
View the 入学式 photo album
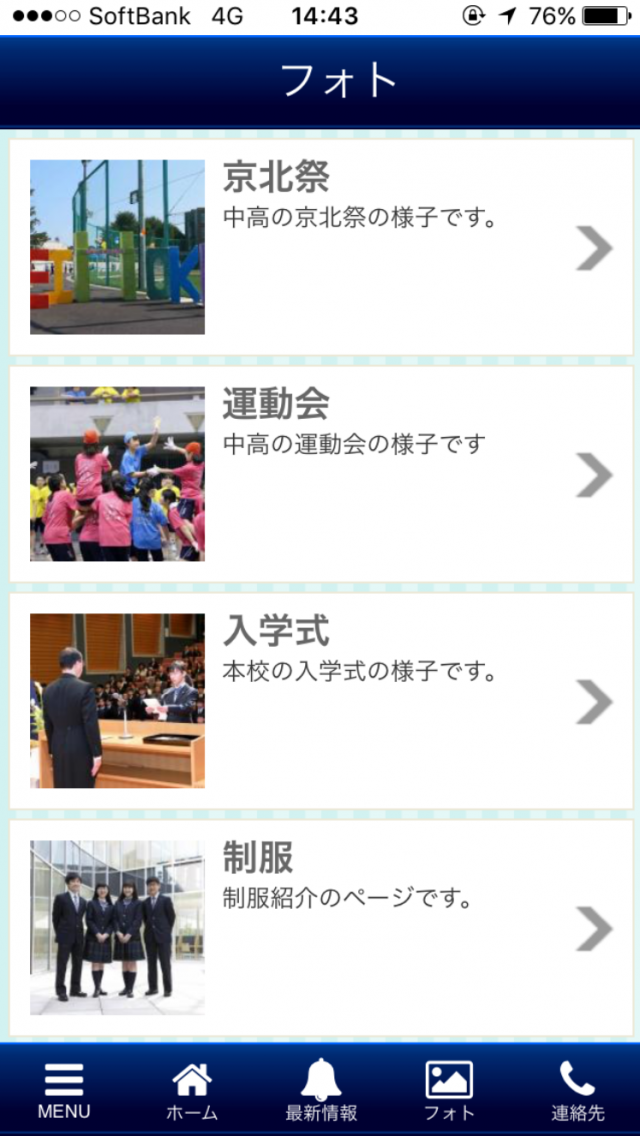(320, 701)
